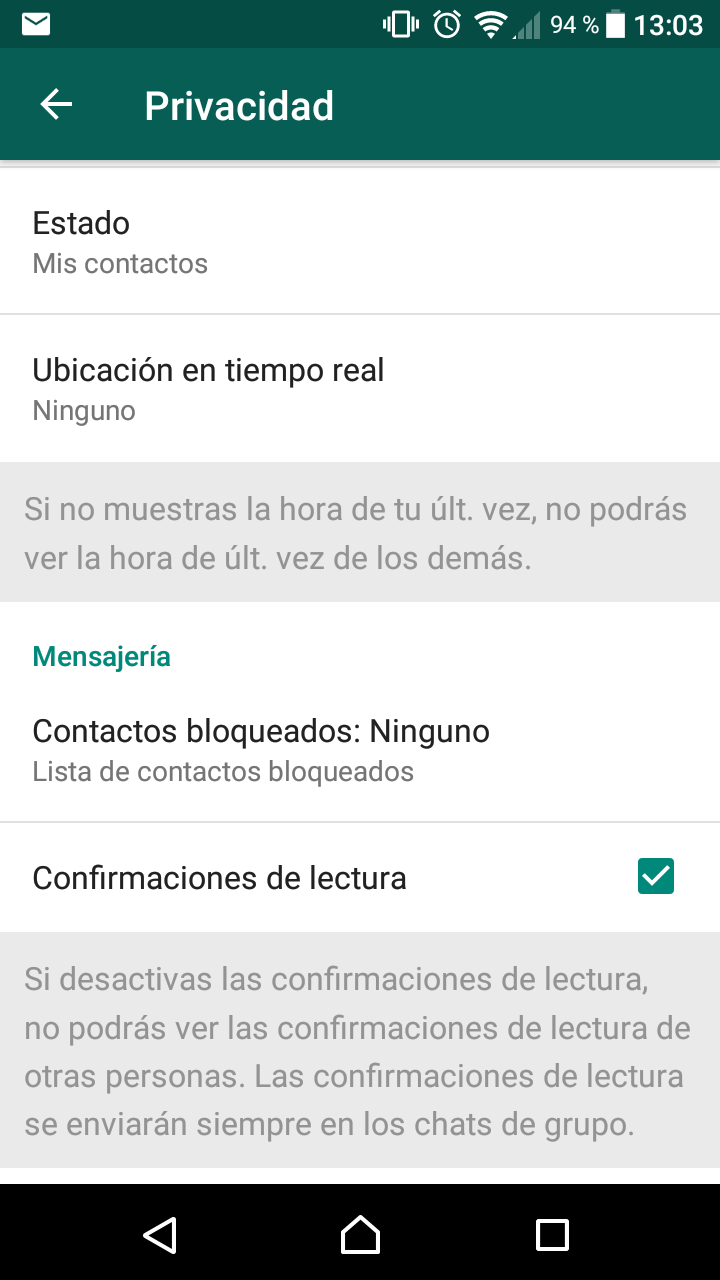Open the Estado privacy setting
The height and width of the screenshot is (1280, 720).
360,242
